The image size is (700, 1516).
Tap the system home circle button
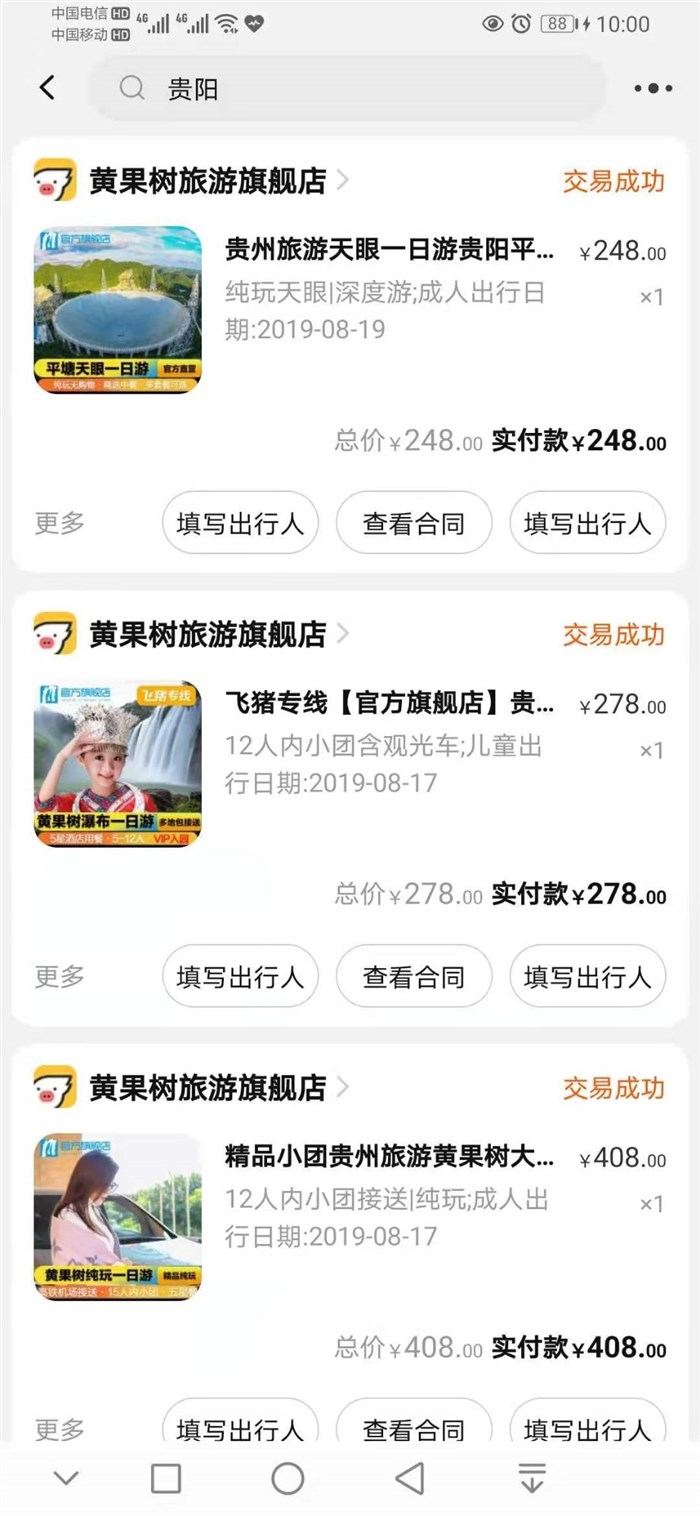[x=287, y=1478]
